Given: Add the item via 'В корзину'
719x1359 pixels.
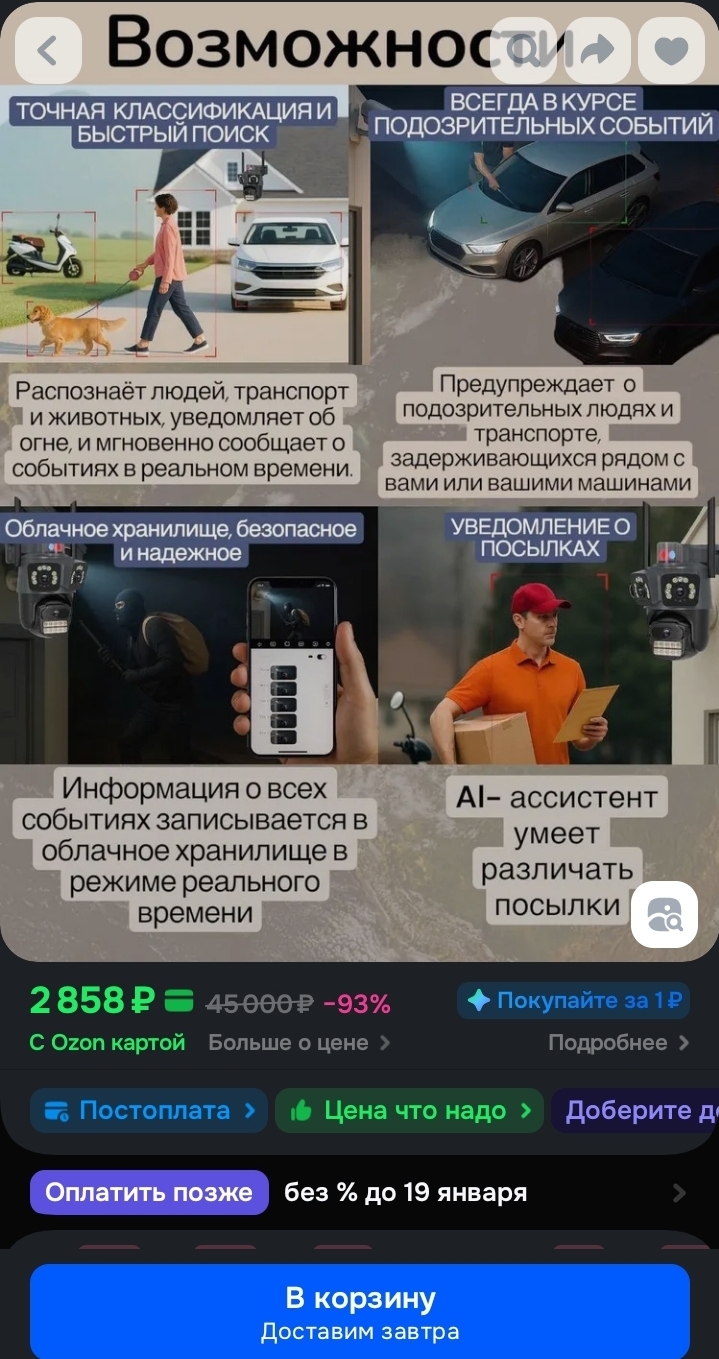Looking at the screenshot, I should pos(359,1311).
